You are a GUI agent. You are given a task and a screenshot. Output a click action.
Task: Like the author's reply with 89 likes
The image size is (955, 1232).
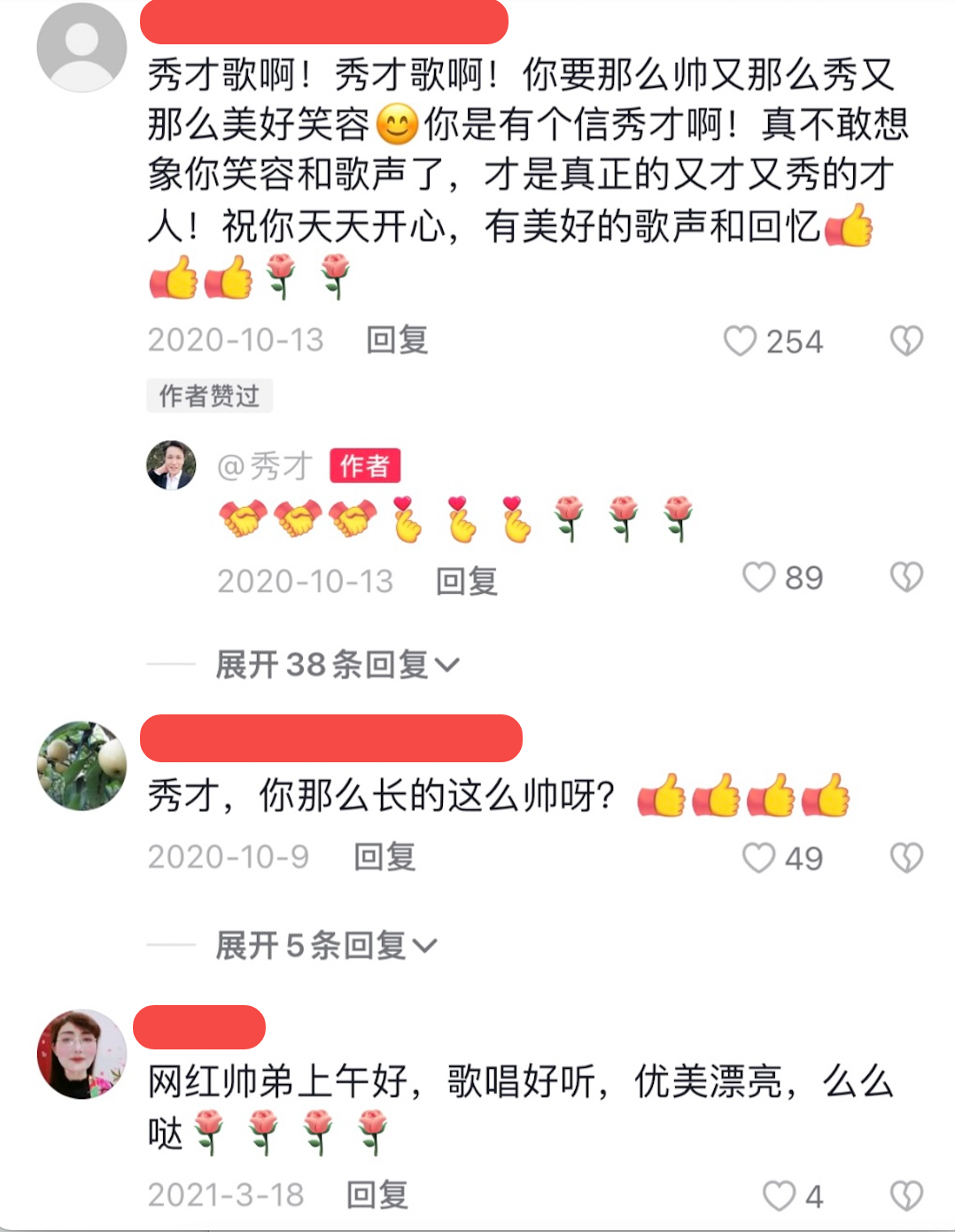click(x=759, y=578)
